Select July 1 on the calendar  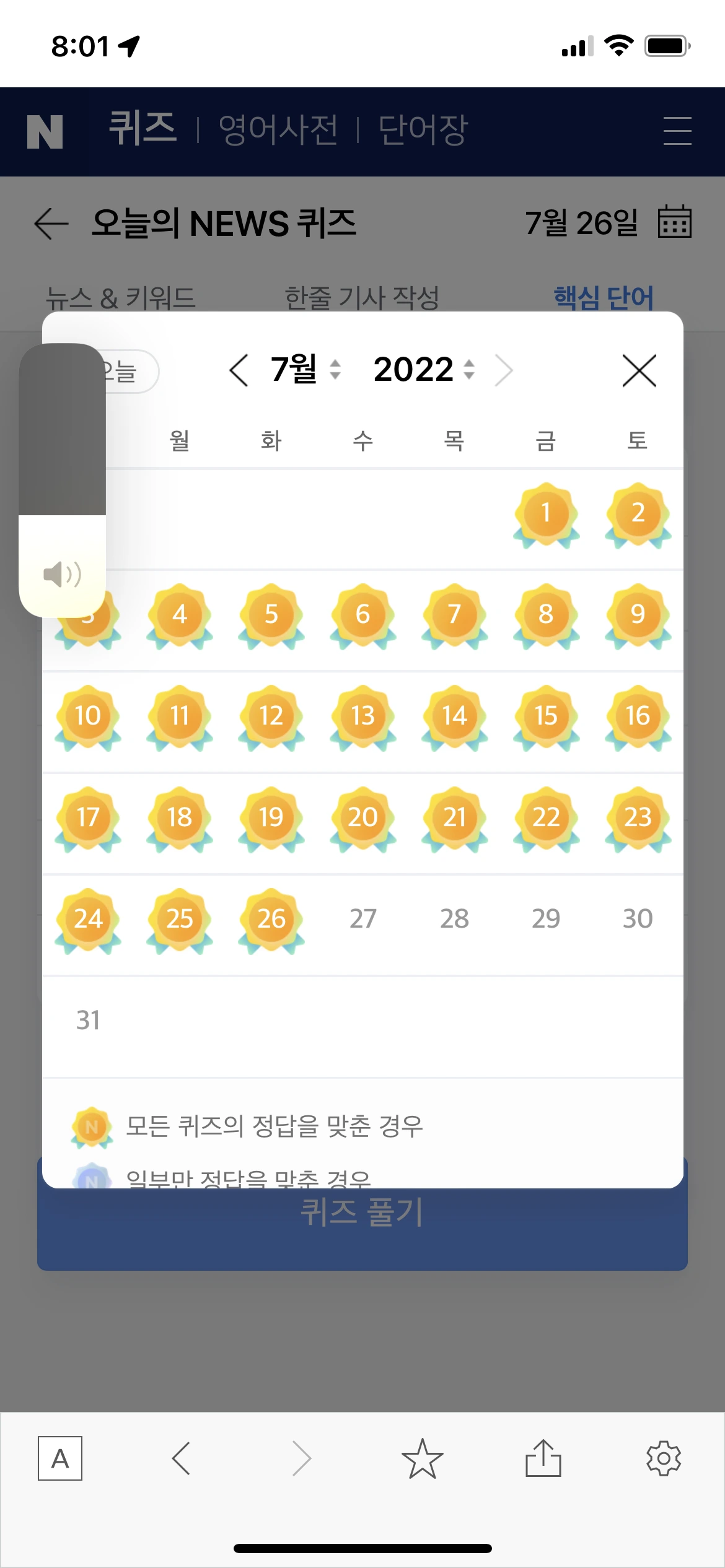(546, 513)
